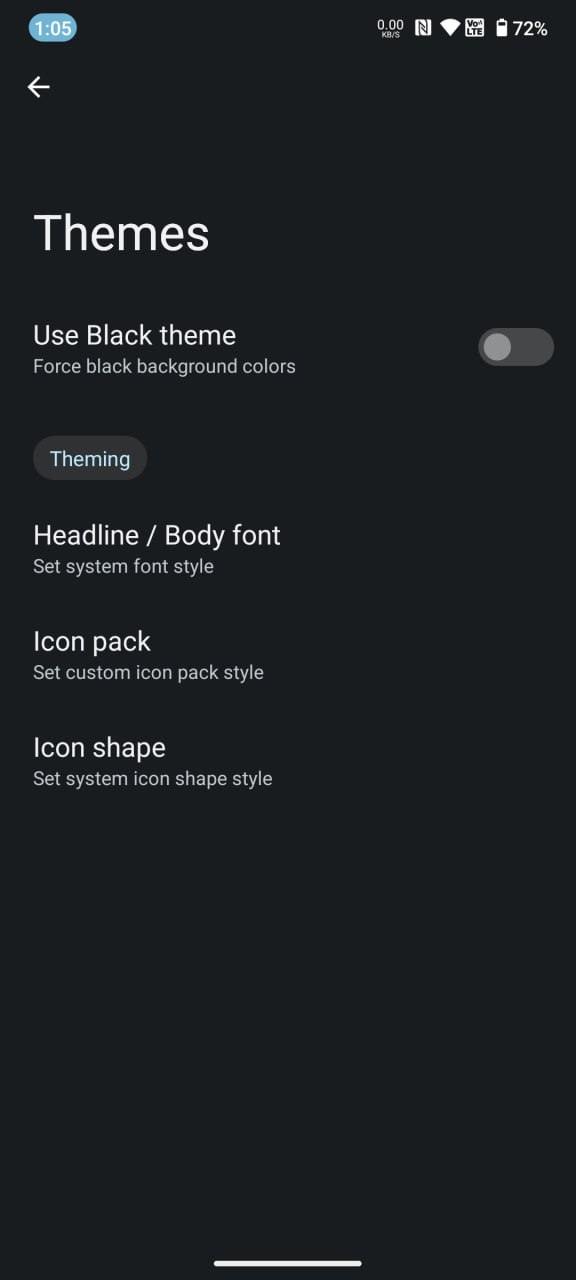Select Icon shape style settings

click(288, 761)
